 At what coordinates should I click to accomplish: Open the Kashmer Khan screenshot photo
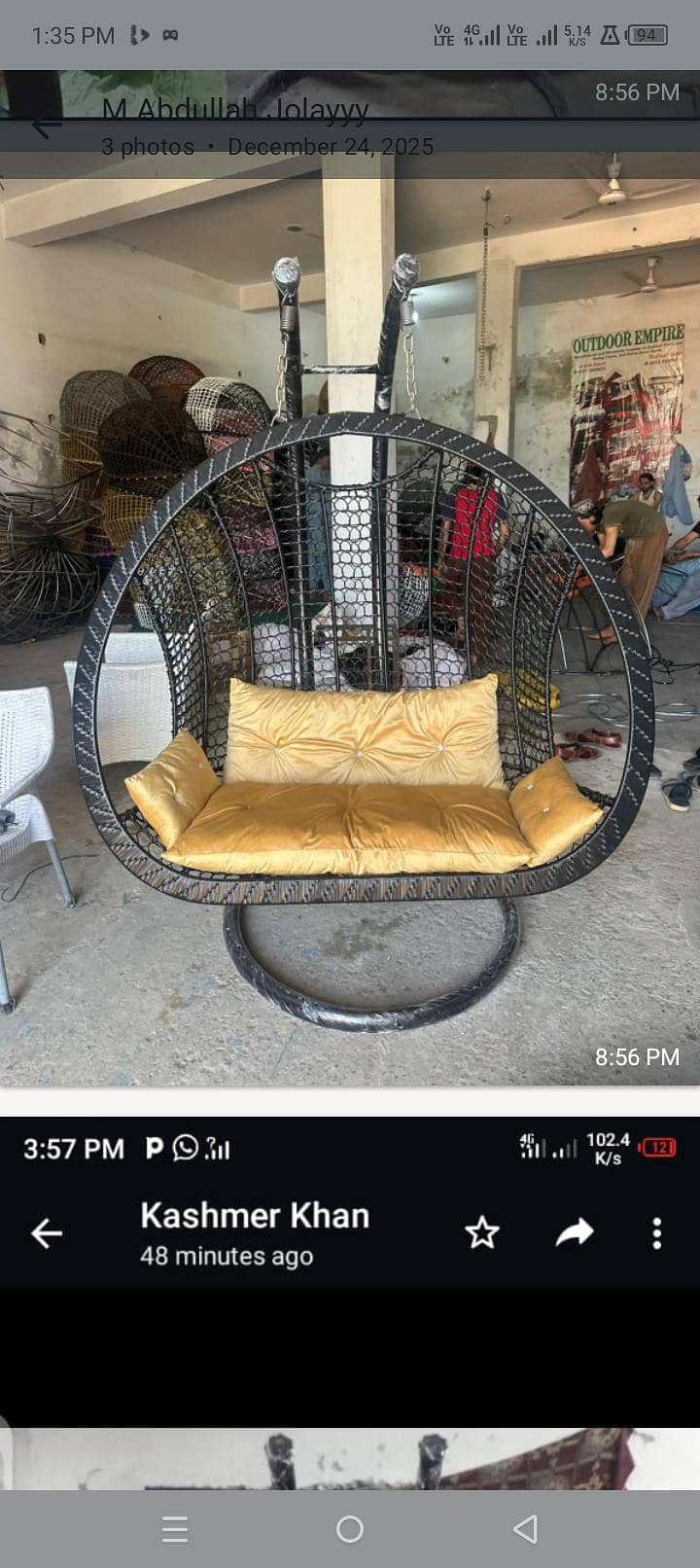[x=350, y=1303]
